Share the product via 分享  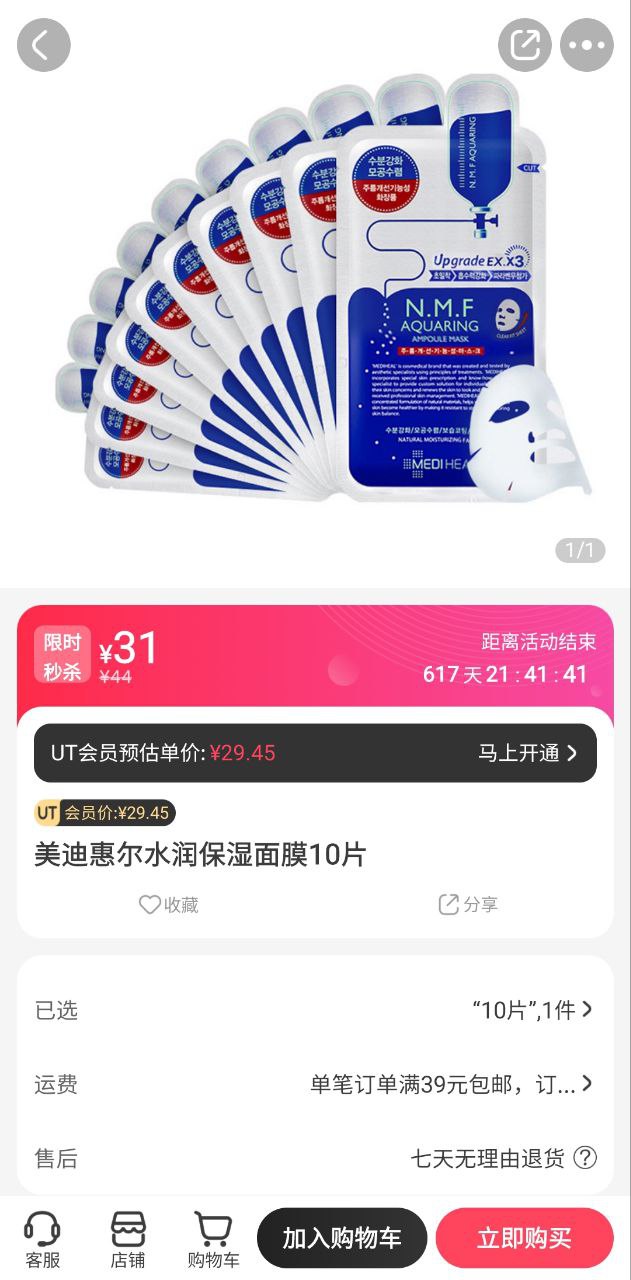(467, 904)
